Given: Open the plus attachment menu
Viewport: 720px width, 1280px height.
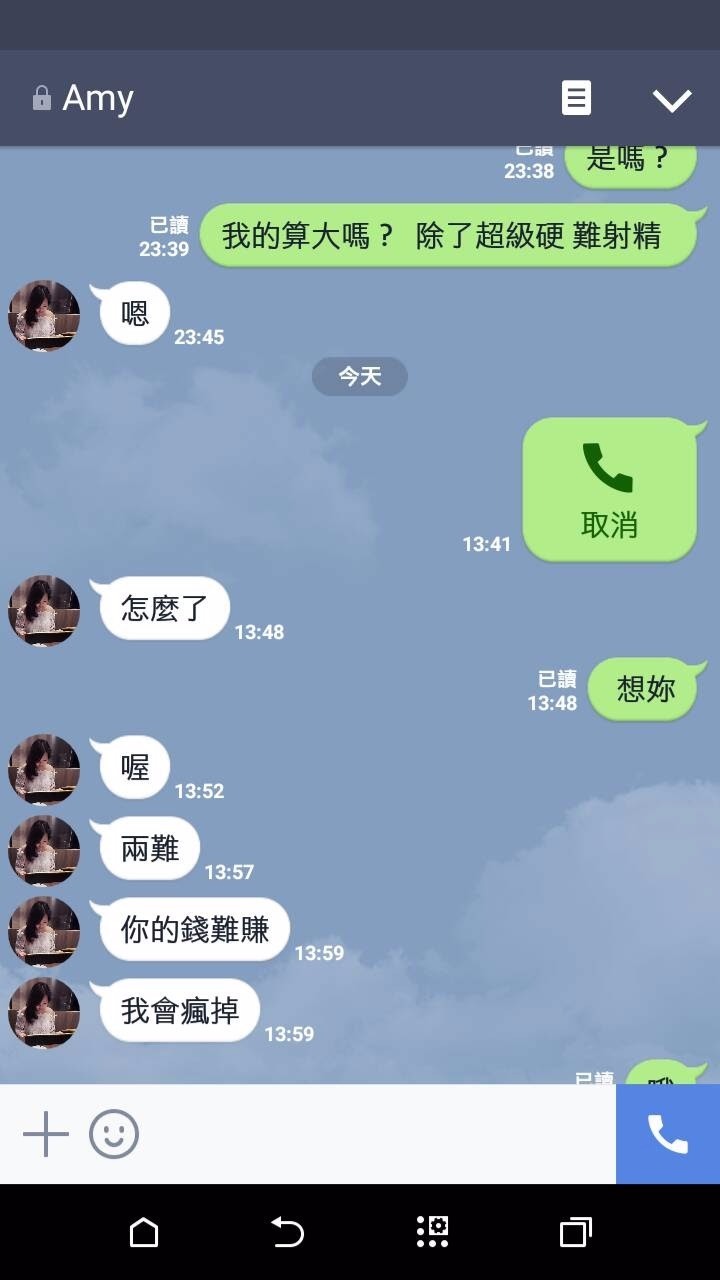Looking at the screenshot, I should pyautogui.click(x=46, y=1135).
